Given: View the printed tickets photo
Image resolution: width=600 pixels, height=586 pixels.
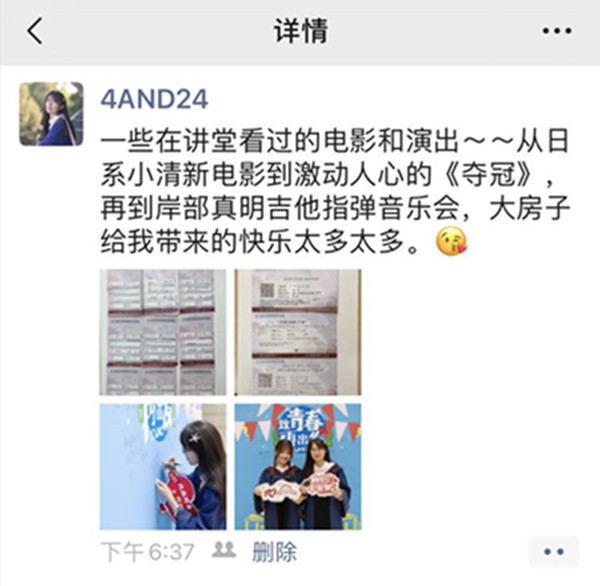Looking at the screenshot, I should click(x=298, y=331).
